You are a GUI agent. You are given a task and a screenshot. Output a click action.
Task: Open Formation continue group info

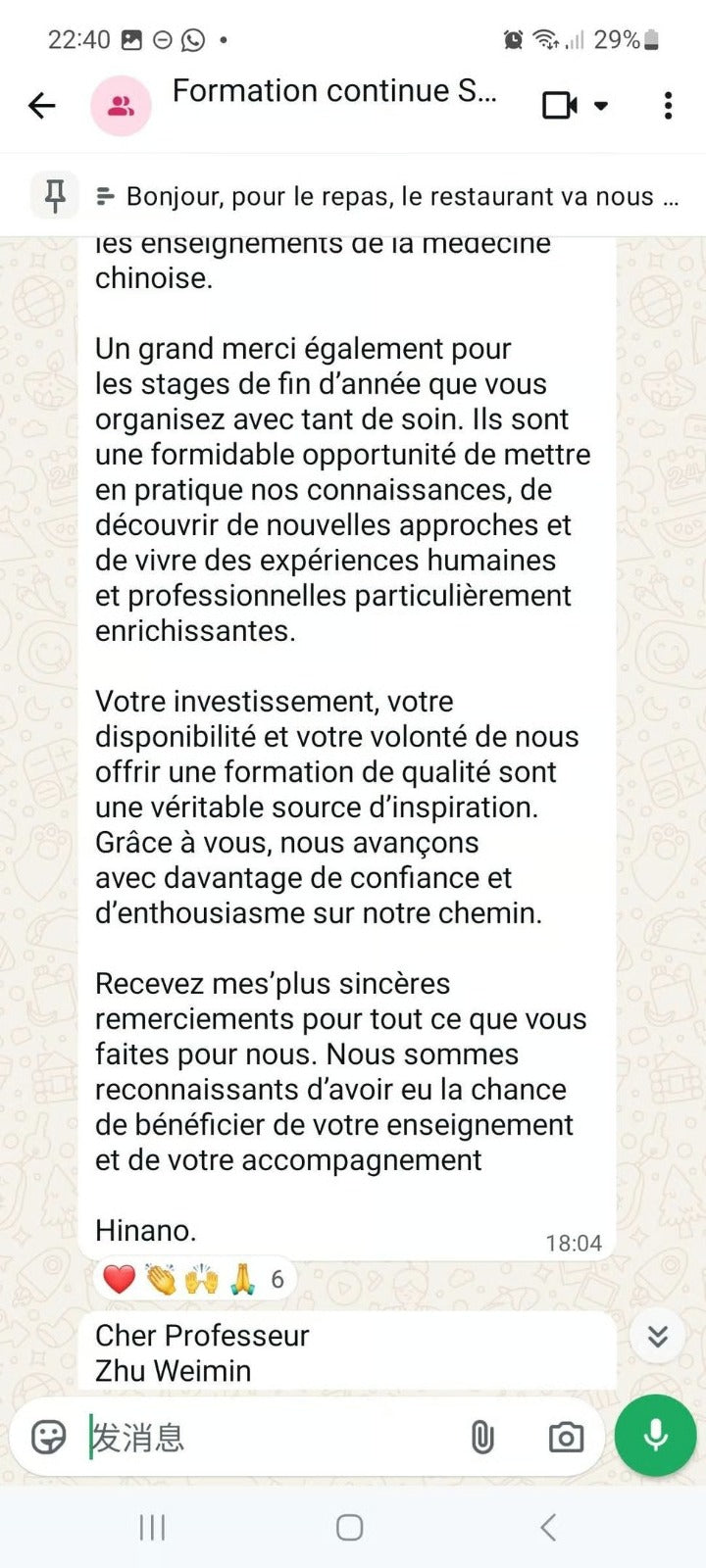[x=334, y=91]
